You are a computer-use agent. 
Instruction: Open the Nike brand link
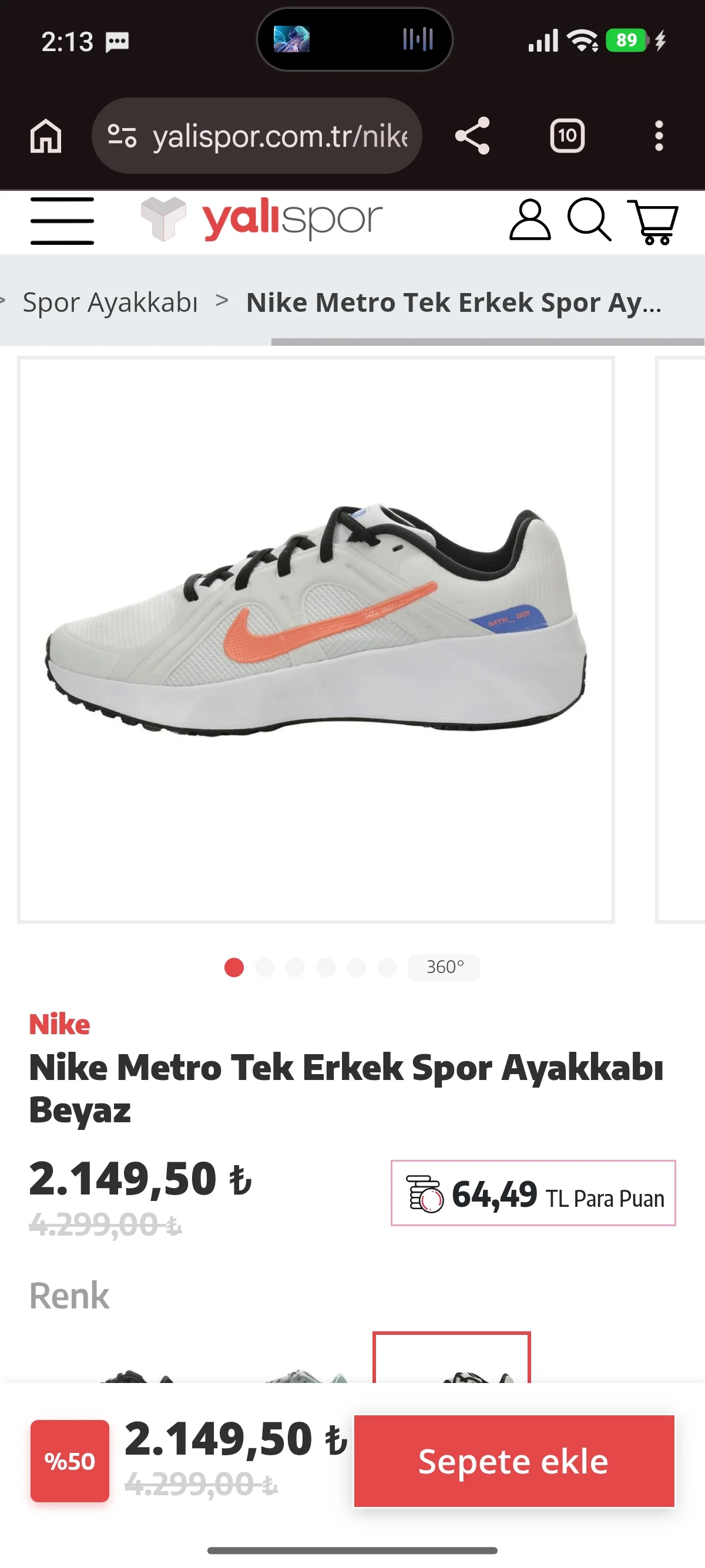click(60, 1024)
